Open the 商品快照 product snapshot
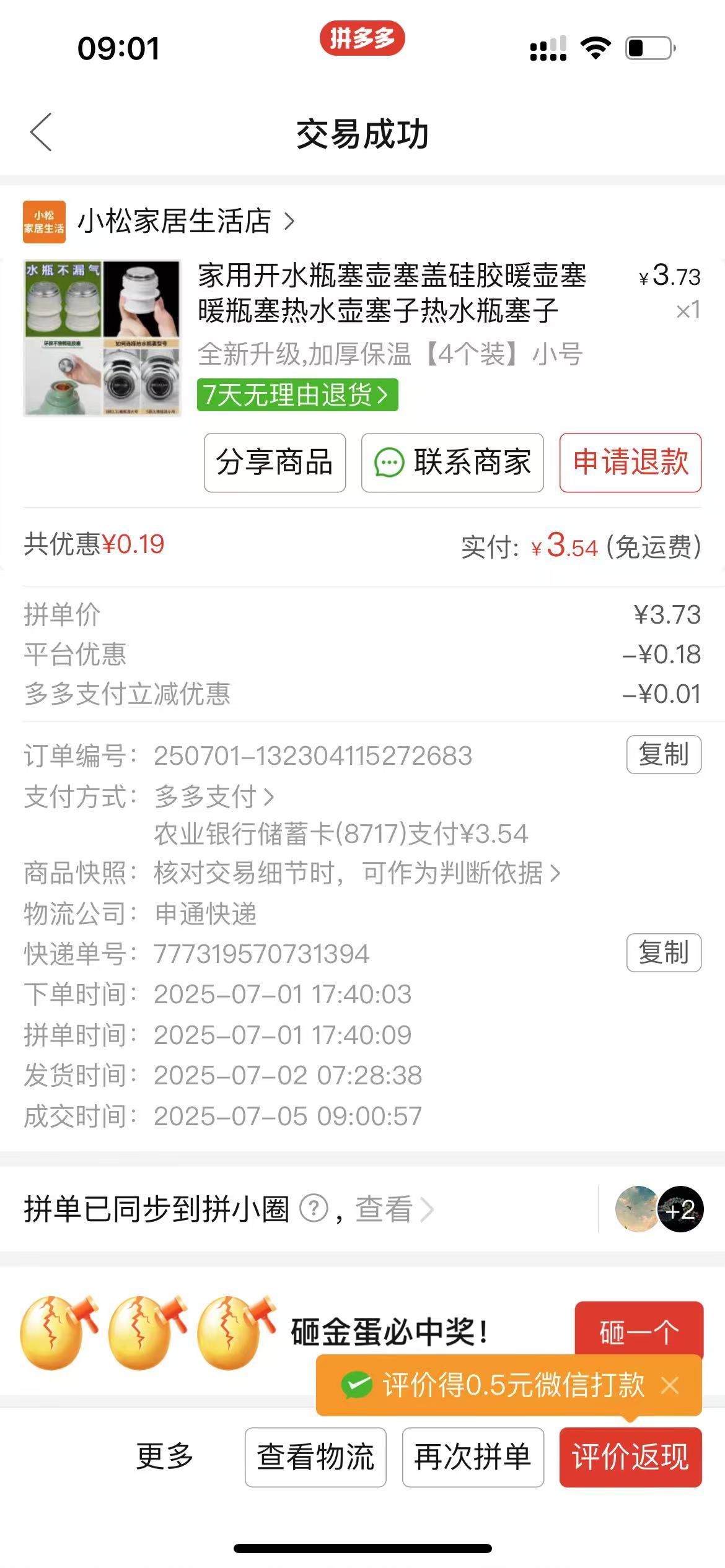Image resolution: width=725 pixels, height=1568 pixels. point(357,873)
